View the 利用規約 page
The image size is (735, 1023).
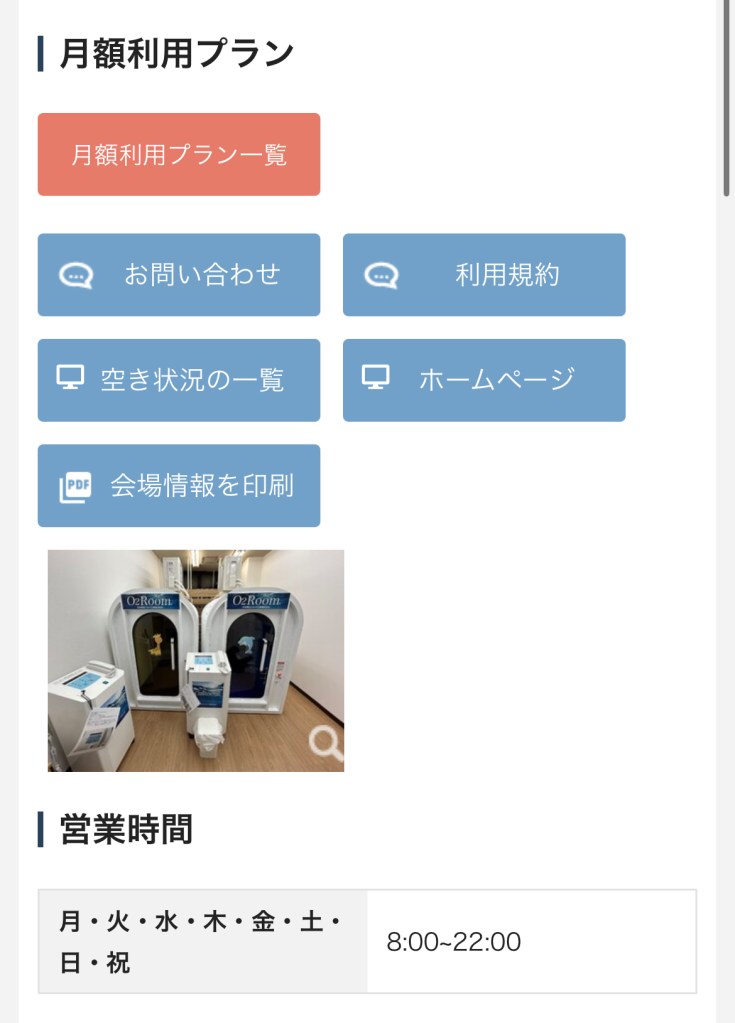(484, 275)
